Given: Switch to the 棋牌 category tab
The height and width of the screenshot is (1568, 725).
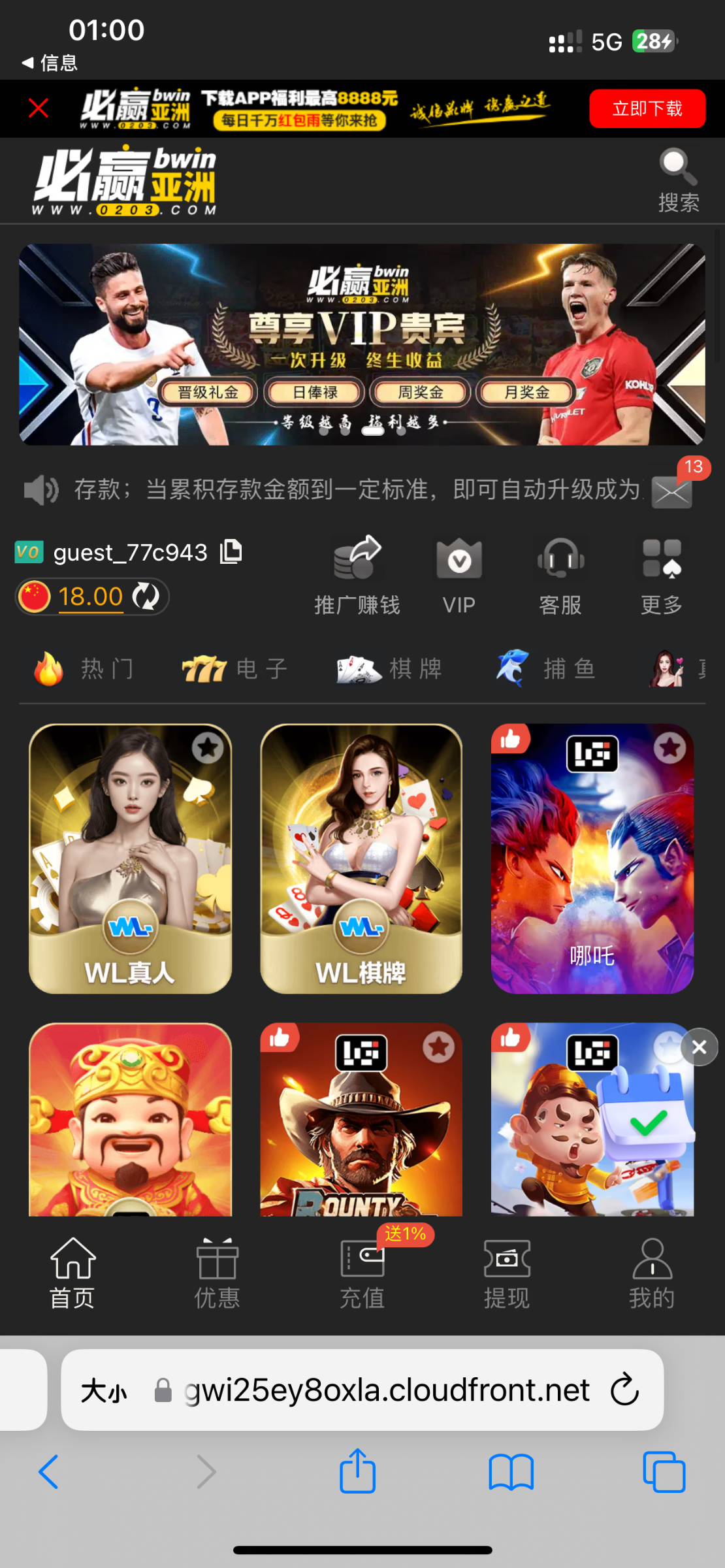Looking at the screenshot, I should coord(390,669).
